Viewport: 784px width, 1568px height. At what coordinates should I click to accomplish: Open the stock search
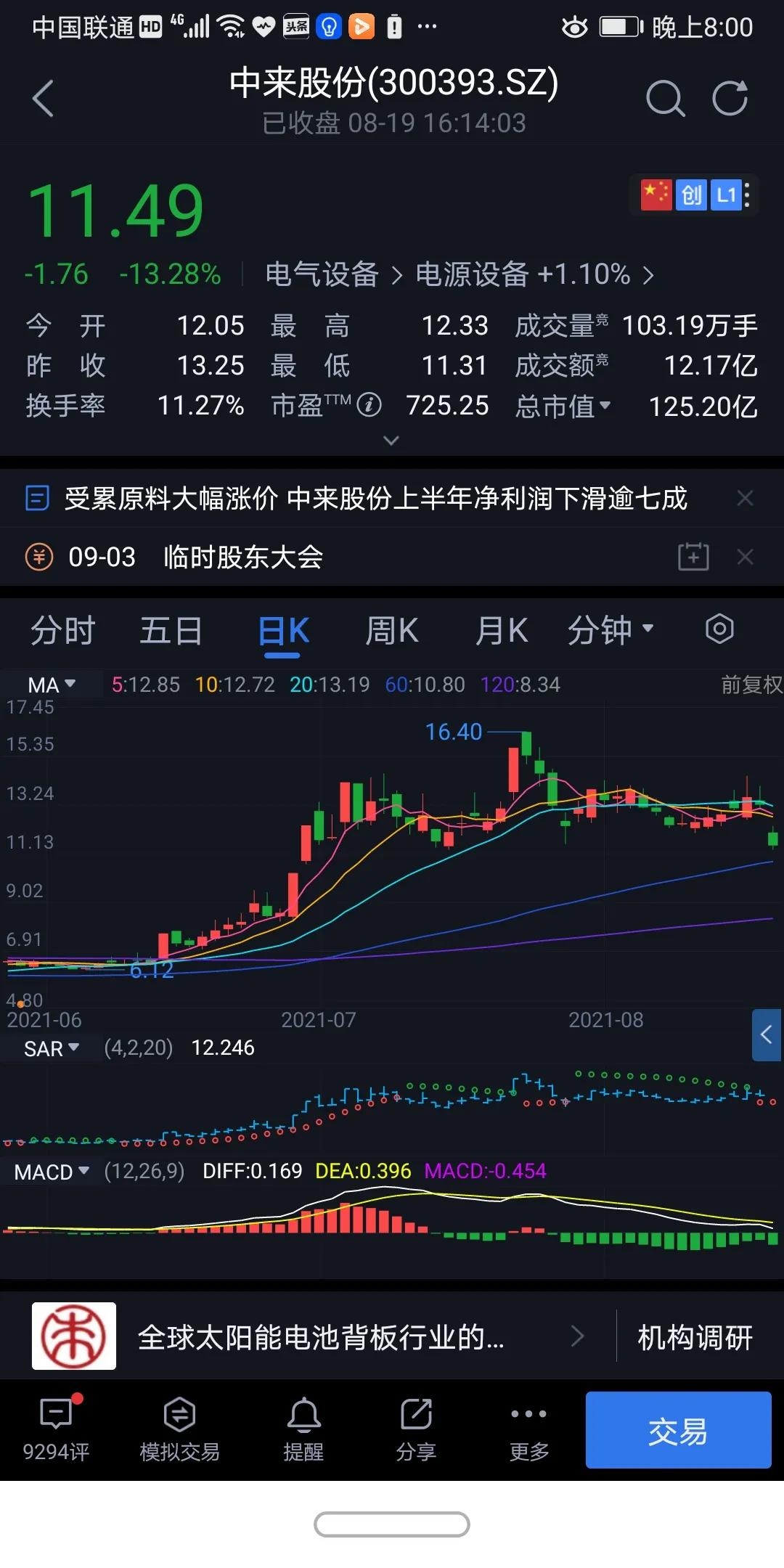(665, 99)
